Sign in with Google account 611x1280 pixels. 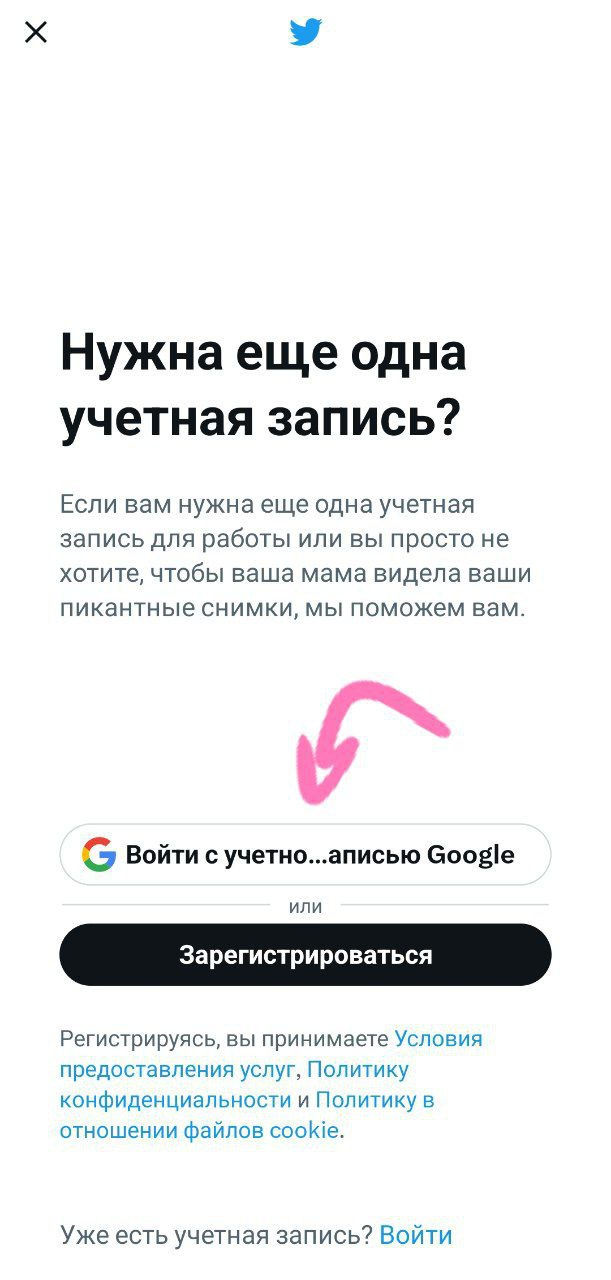pos(305,855)
